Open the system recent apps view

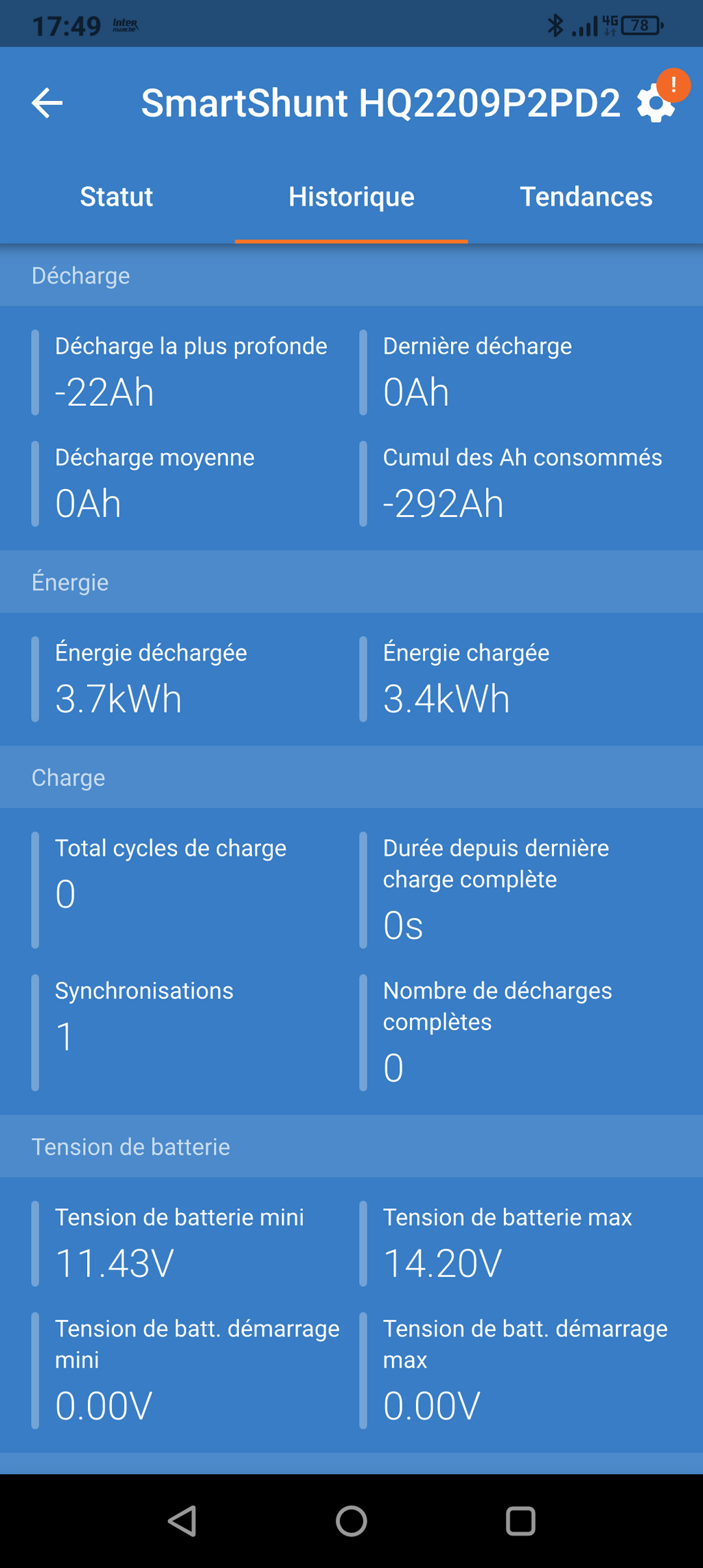point(520,1521)
